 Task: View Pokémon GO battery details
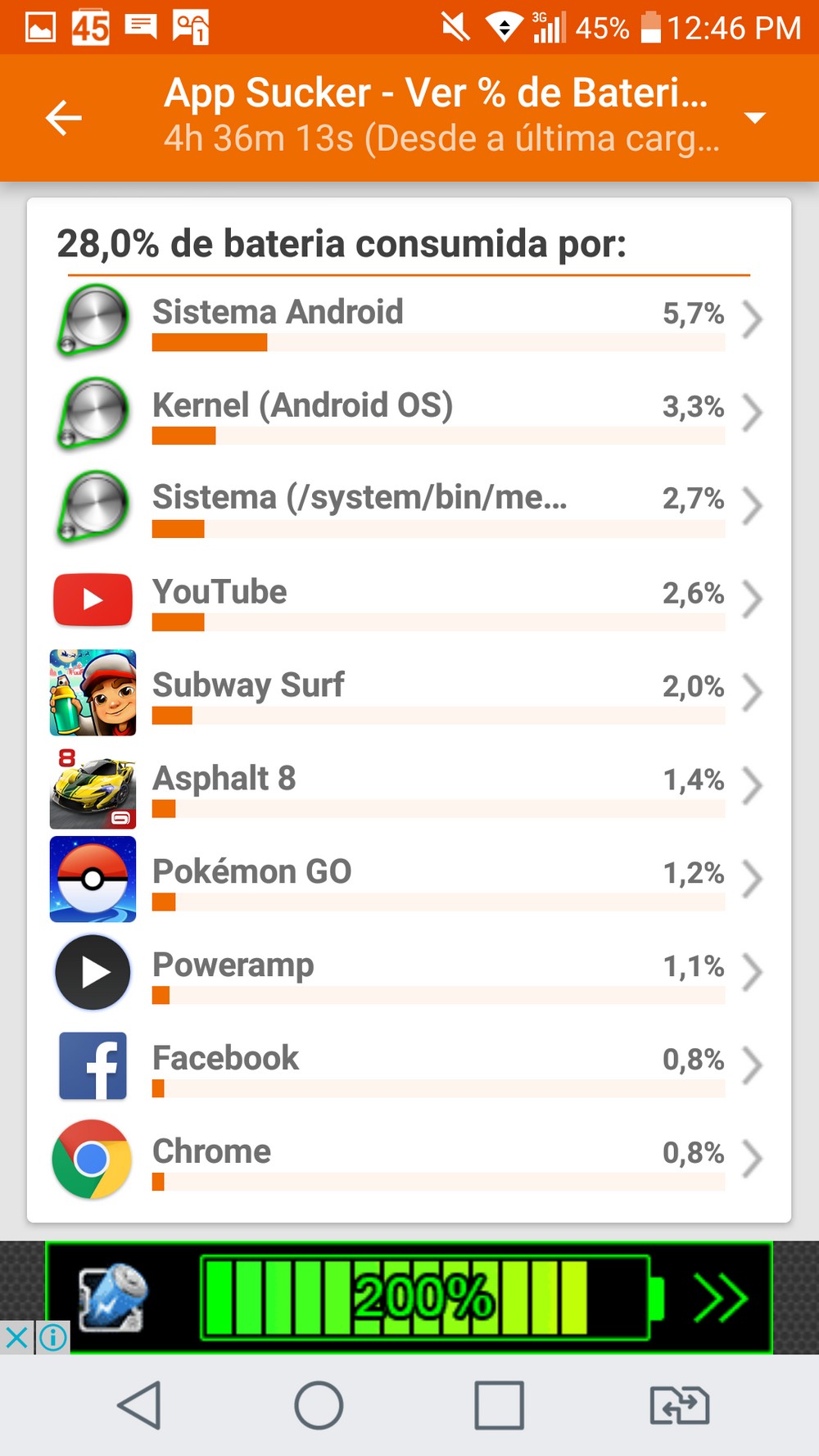click(x=409, y=879)
